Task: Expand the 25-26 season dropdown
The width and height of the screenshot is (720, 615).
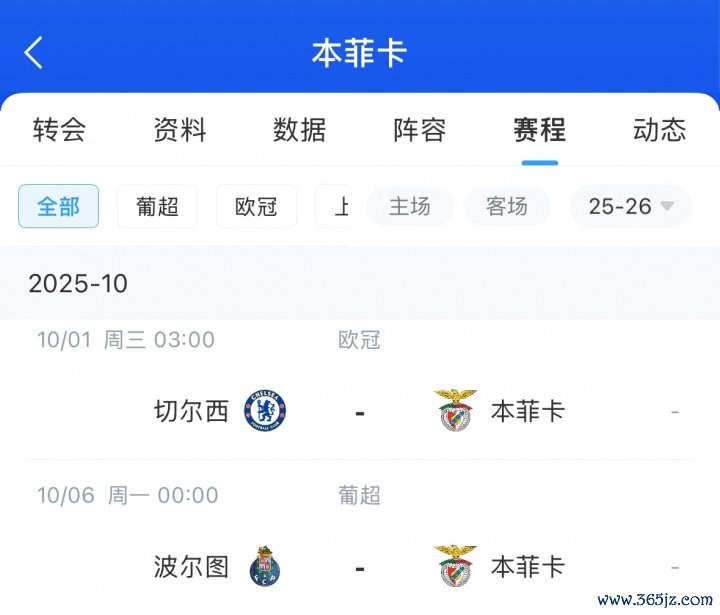Action: tap(631, 207)
